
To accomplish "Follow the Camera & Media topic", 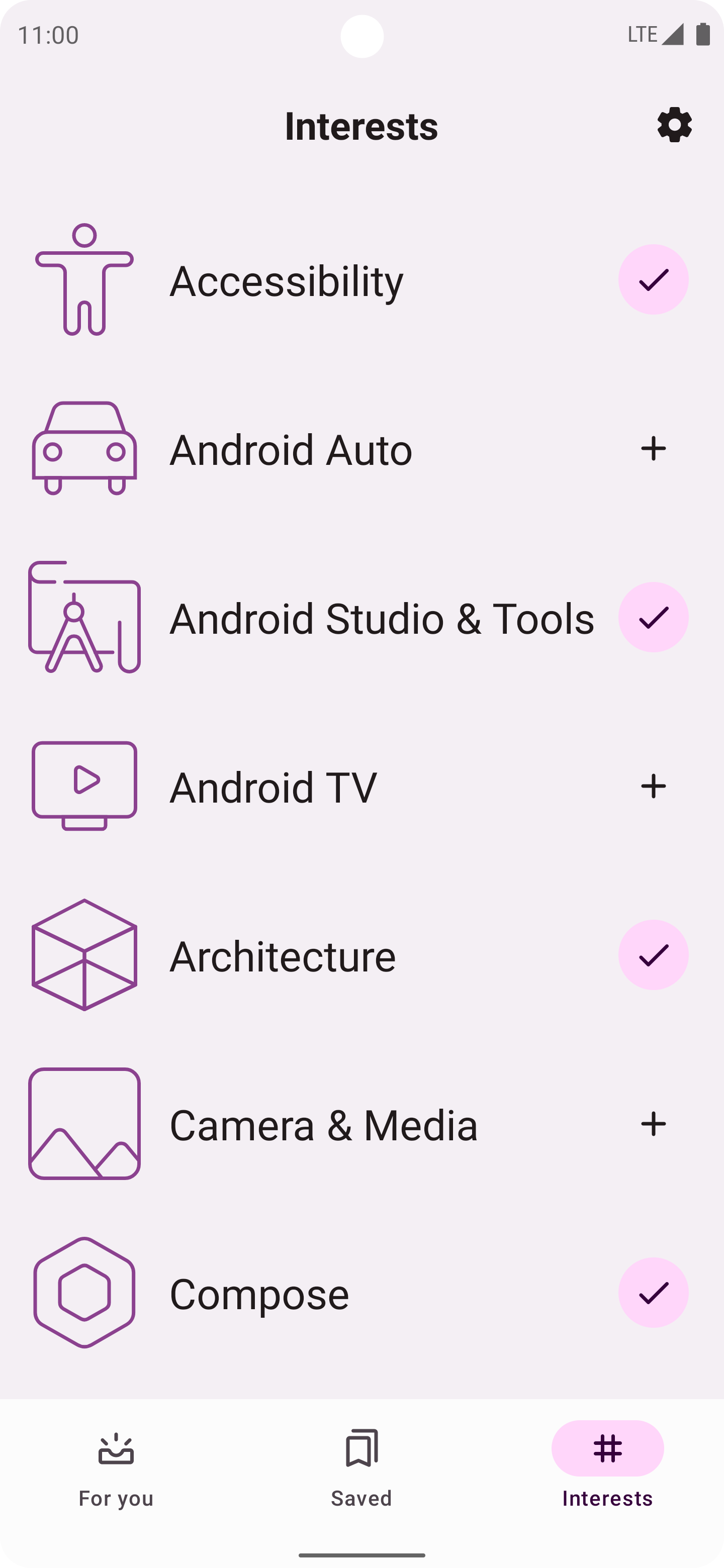I will click(654, 1124).
